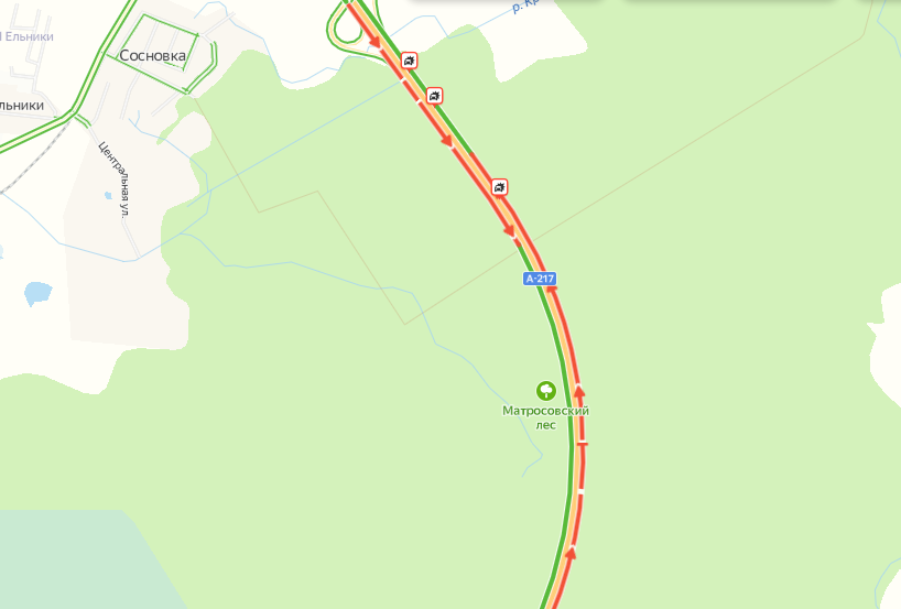The height and width of the screenshot is (609, 901).
Task: Open the accident marker closest to the A-217 label
Action: click(x=499, y=187)
